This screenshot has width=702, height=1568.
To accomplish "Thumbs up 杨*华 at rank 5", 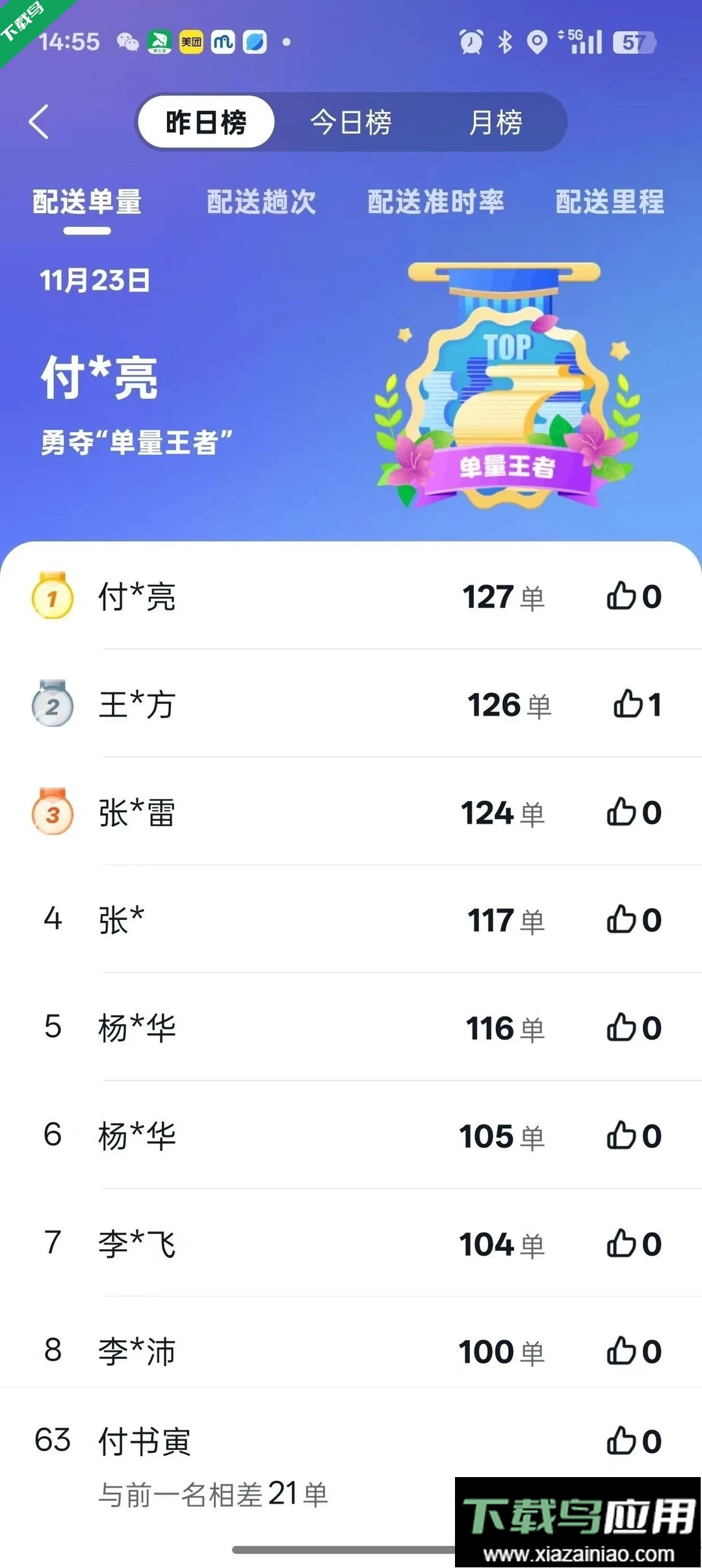I will coord(623,1028).
